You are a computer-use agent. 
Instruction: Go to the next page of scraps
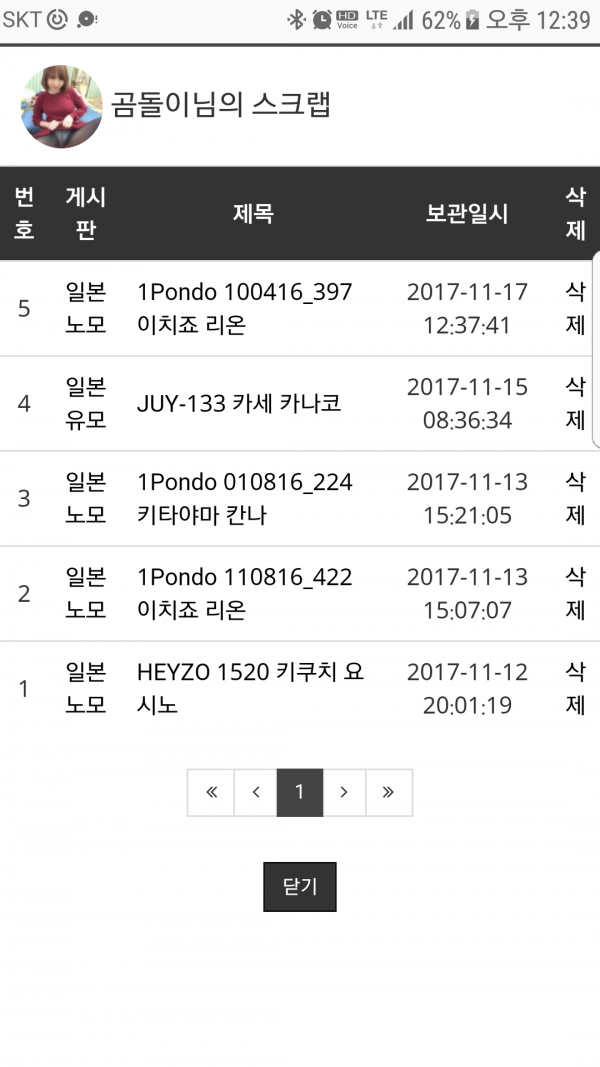(x=344, y=792)
